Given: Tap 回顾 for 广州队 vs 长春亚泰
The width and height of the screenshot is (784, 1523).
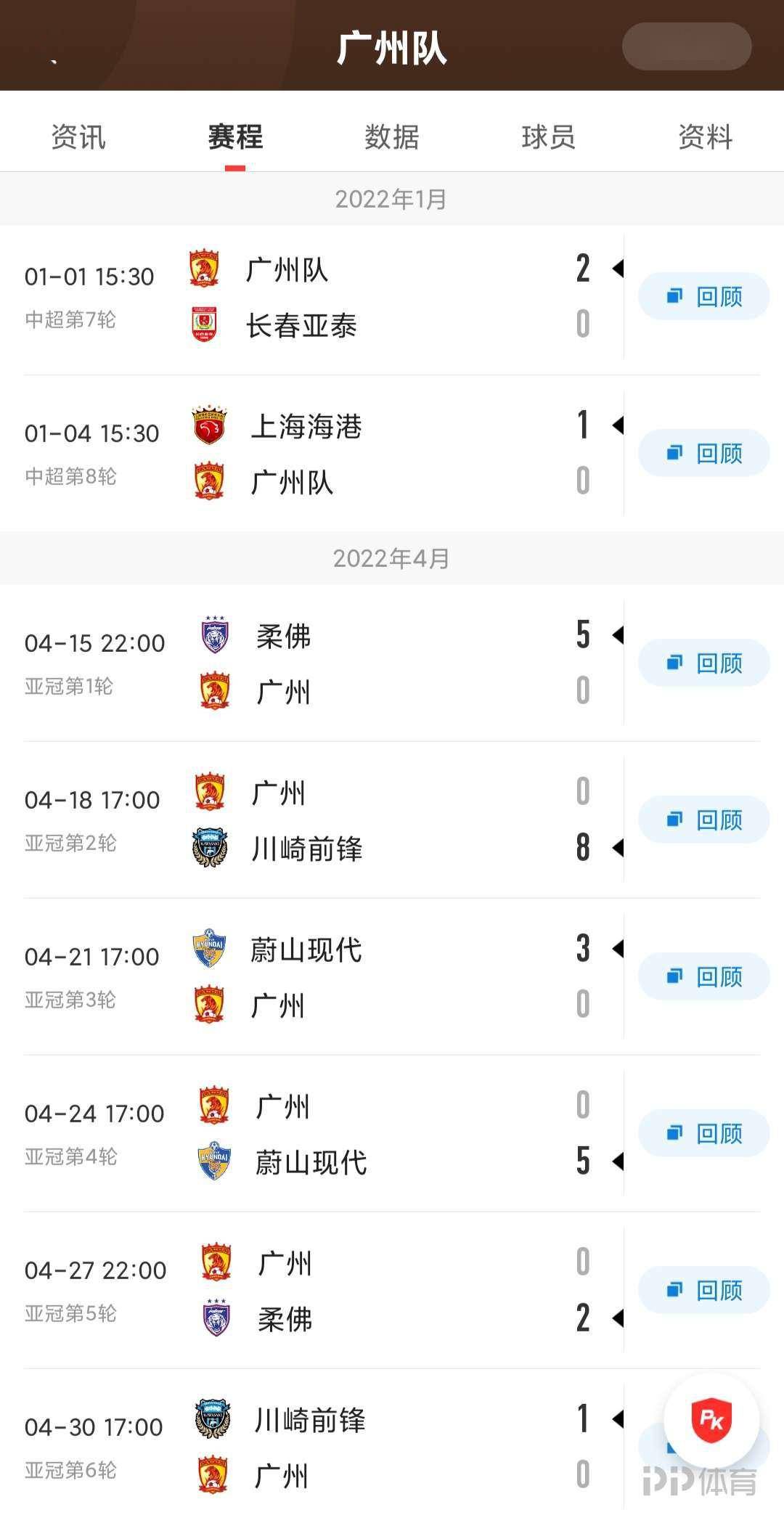Looking at the screenshot, I should click(x=703, y=296).
